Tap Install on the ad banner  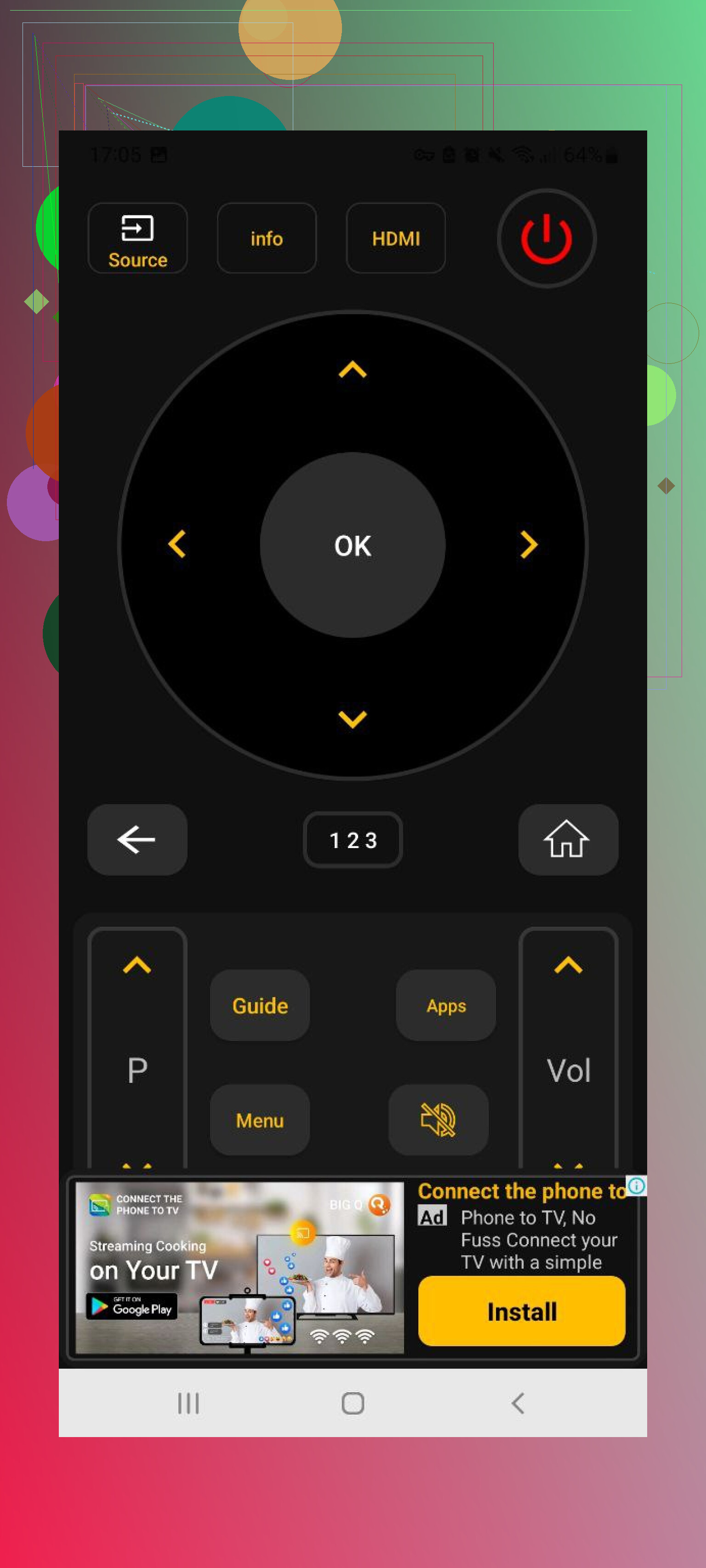tap(521, 1311)
